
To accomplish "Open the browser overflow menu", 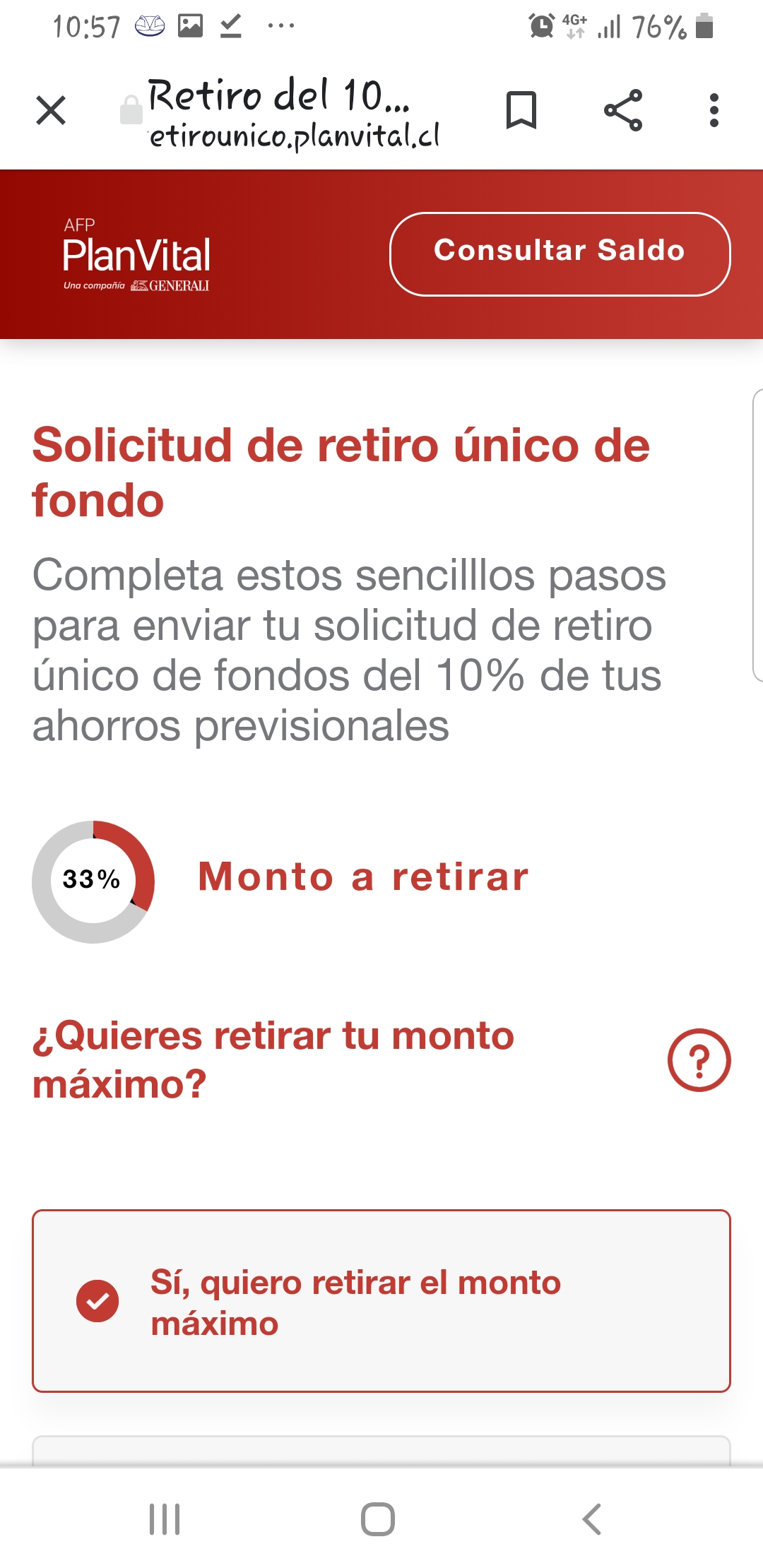I will tap(714, 110).
